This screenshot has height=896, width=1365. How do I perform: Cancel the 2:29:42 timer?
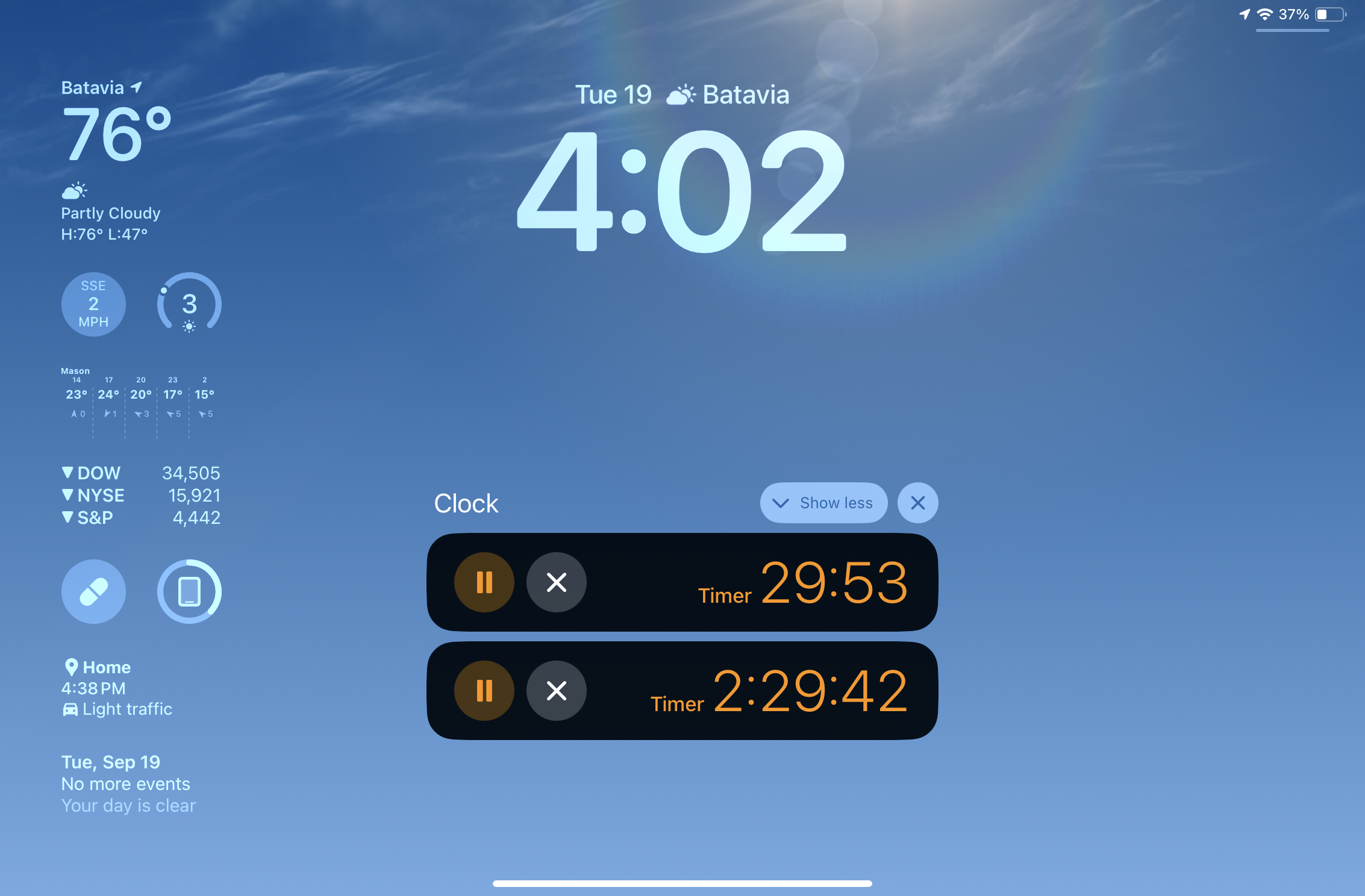[556, 691]
